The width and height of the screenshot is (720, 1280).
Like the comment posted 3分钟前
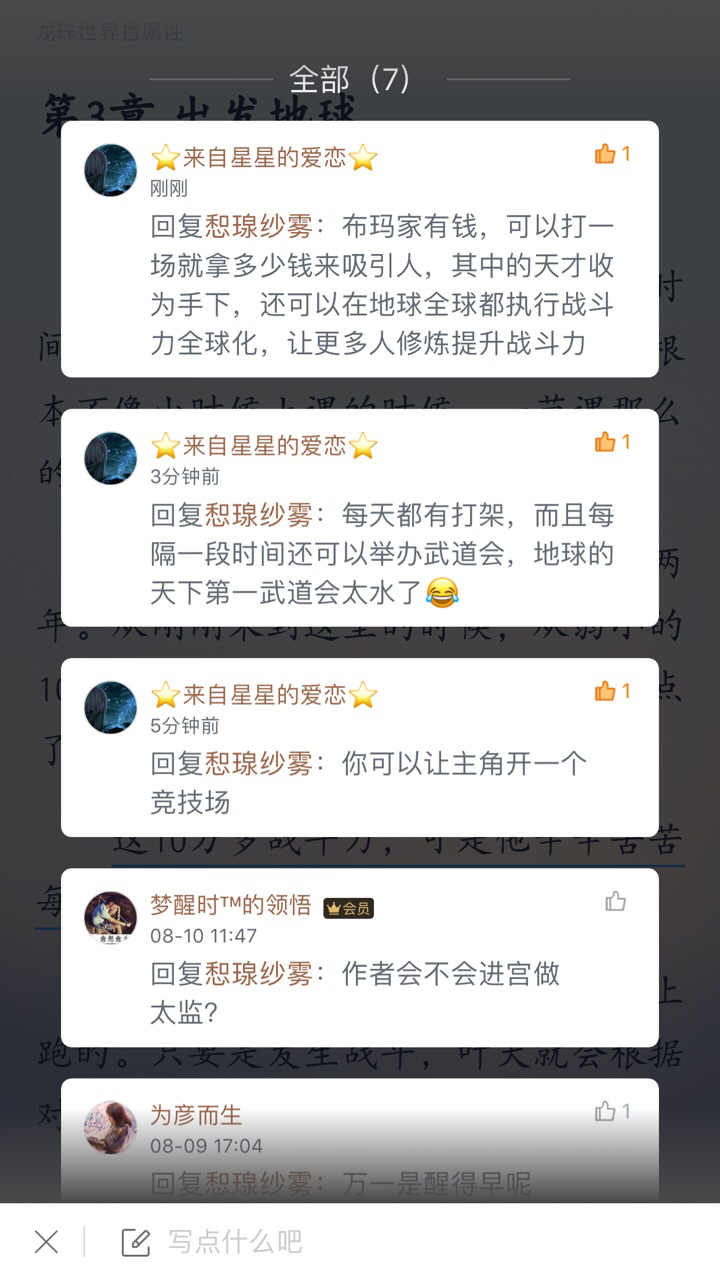pos(612,442)
